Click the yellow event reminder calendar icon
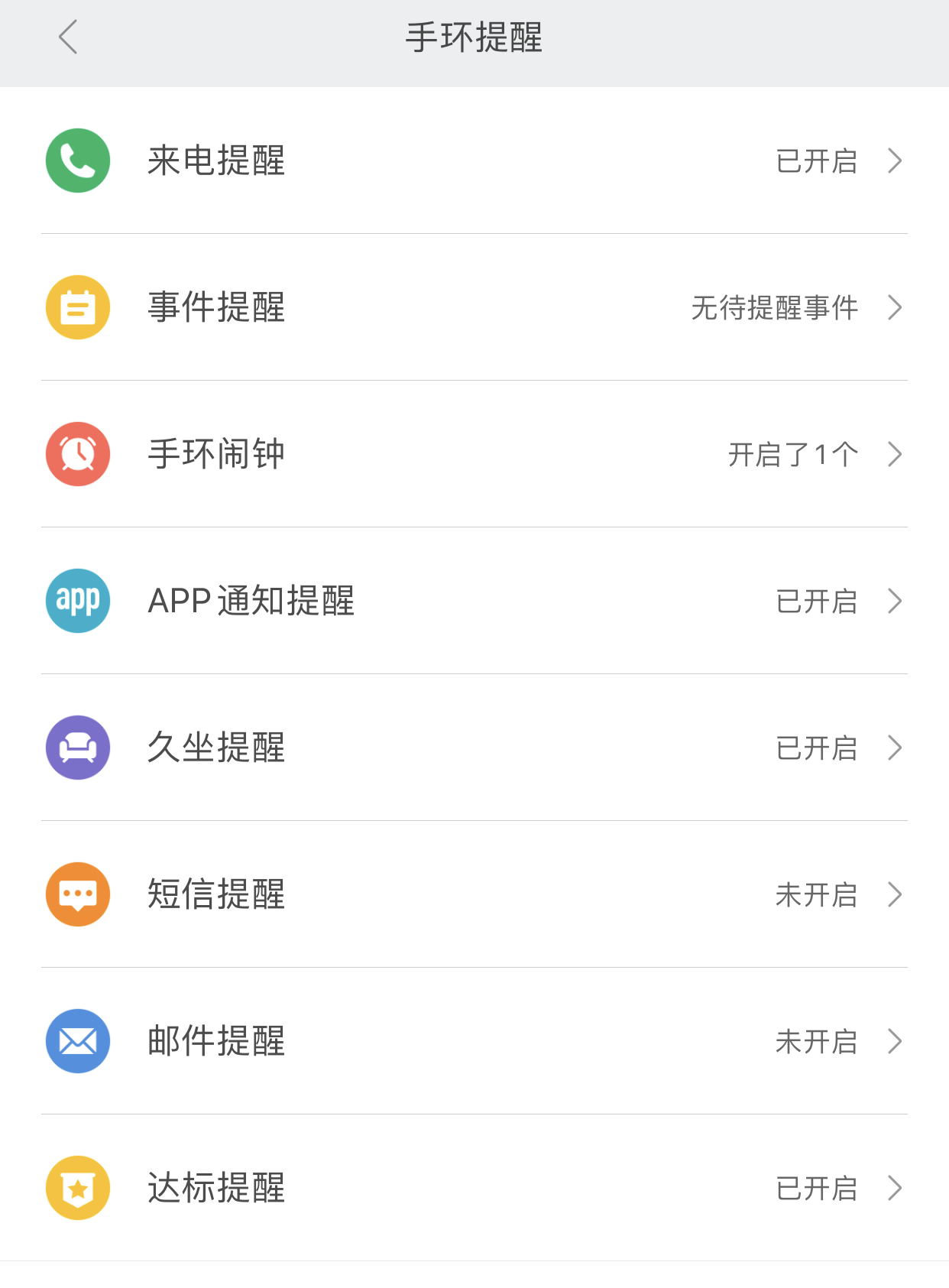The width and height of the screenshot is (949, 1288). [x=77, y=307]
